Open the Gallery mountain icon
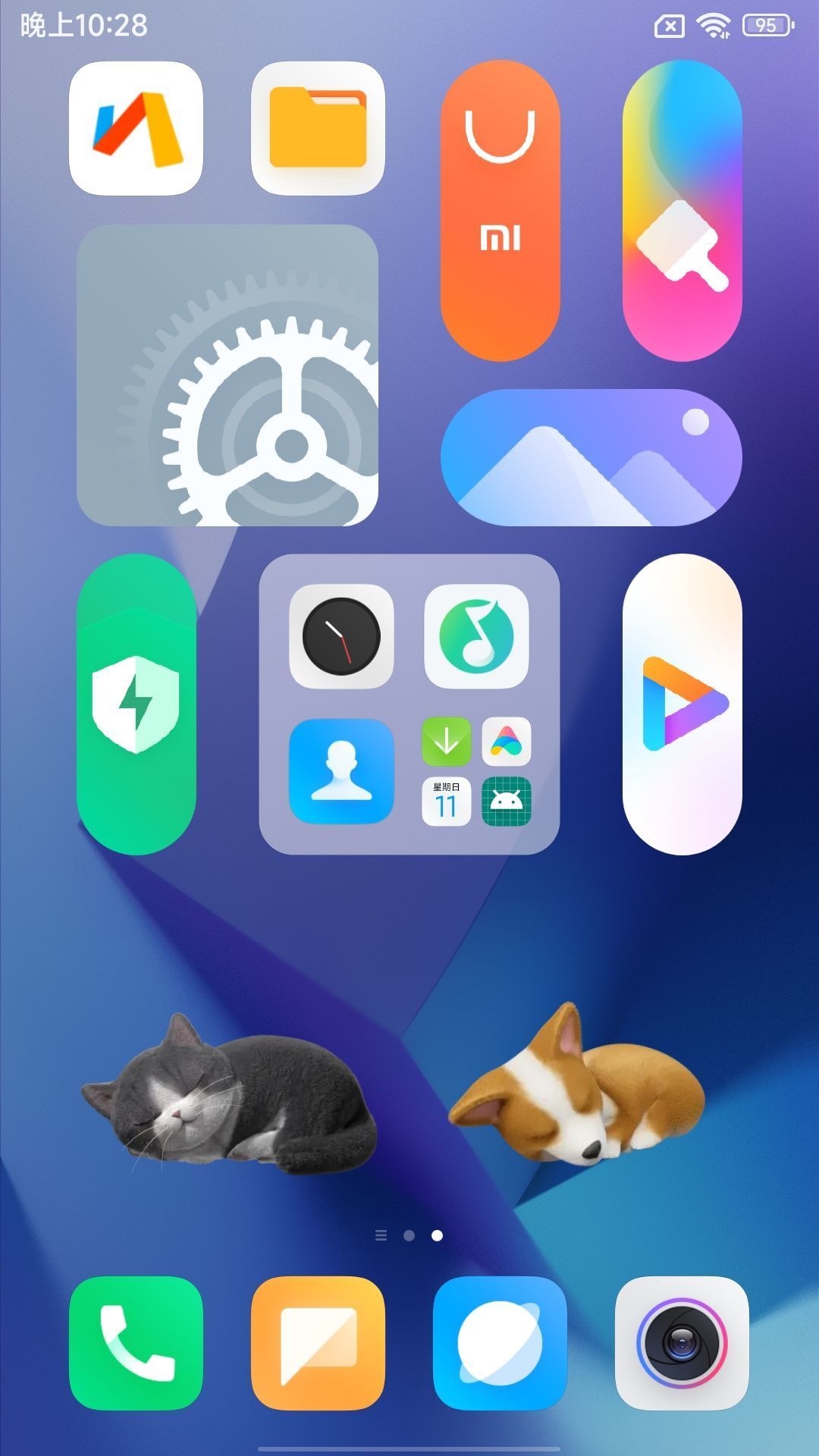This screenshot has width=819, height=1456. coord(591,457)
